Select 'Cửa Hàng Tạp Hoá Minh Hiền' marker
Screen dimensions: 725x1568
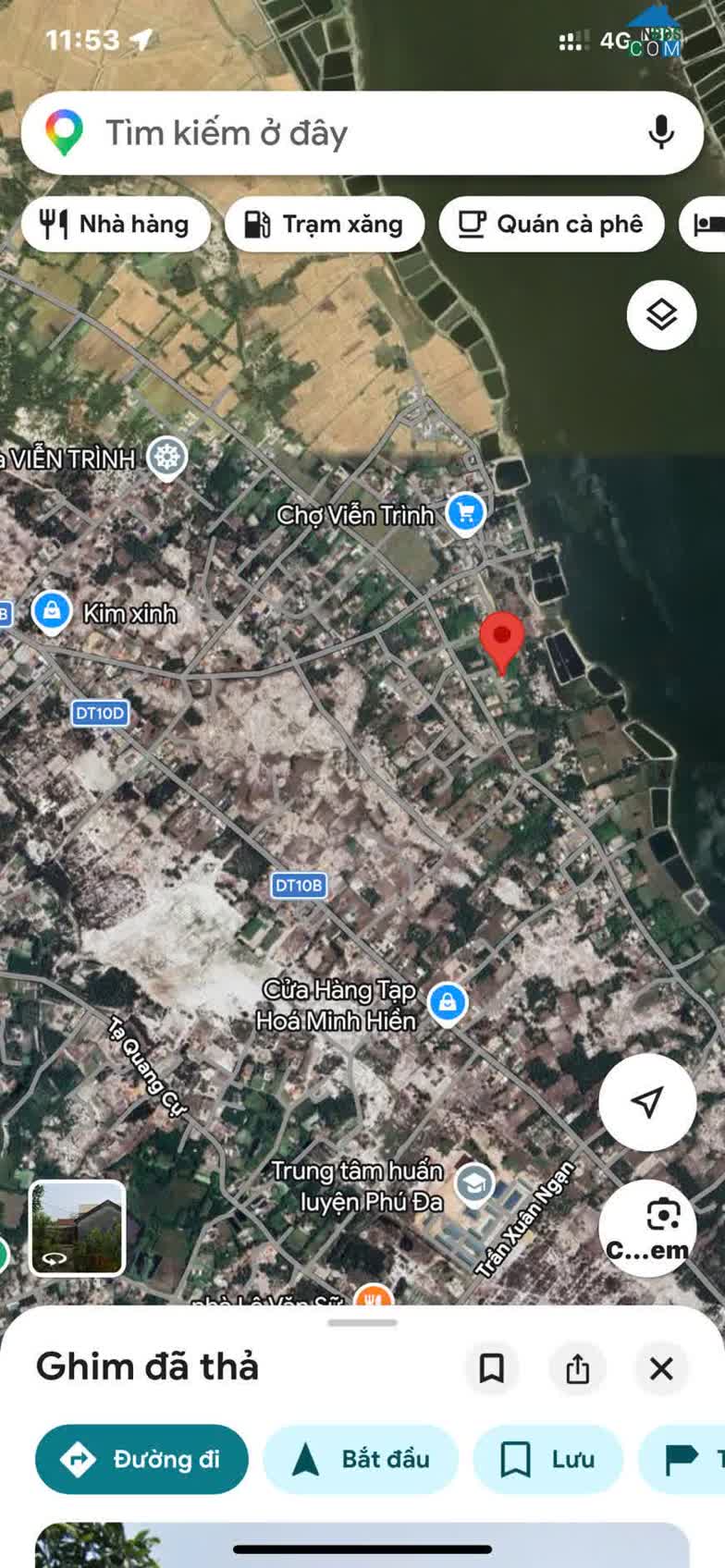click(448, 1003)
